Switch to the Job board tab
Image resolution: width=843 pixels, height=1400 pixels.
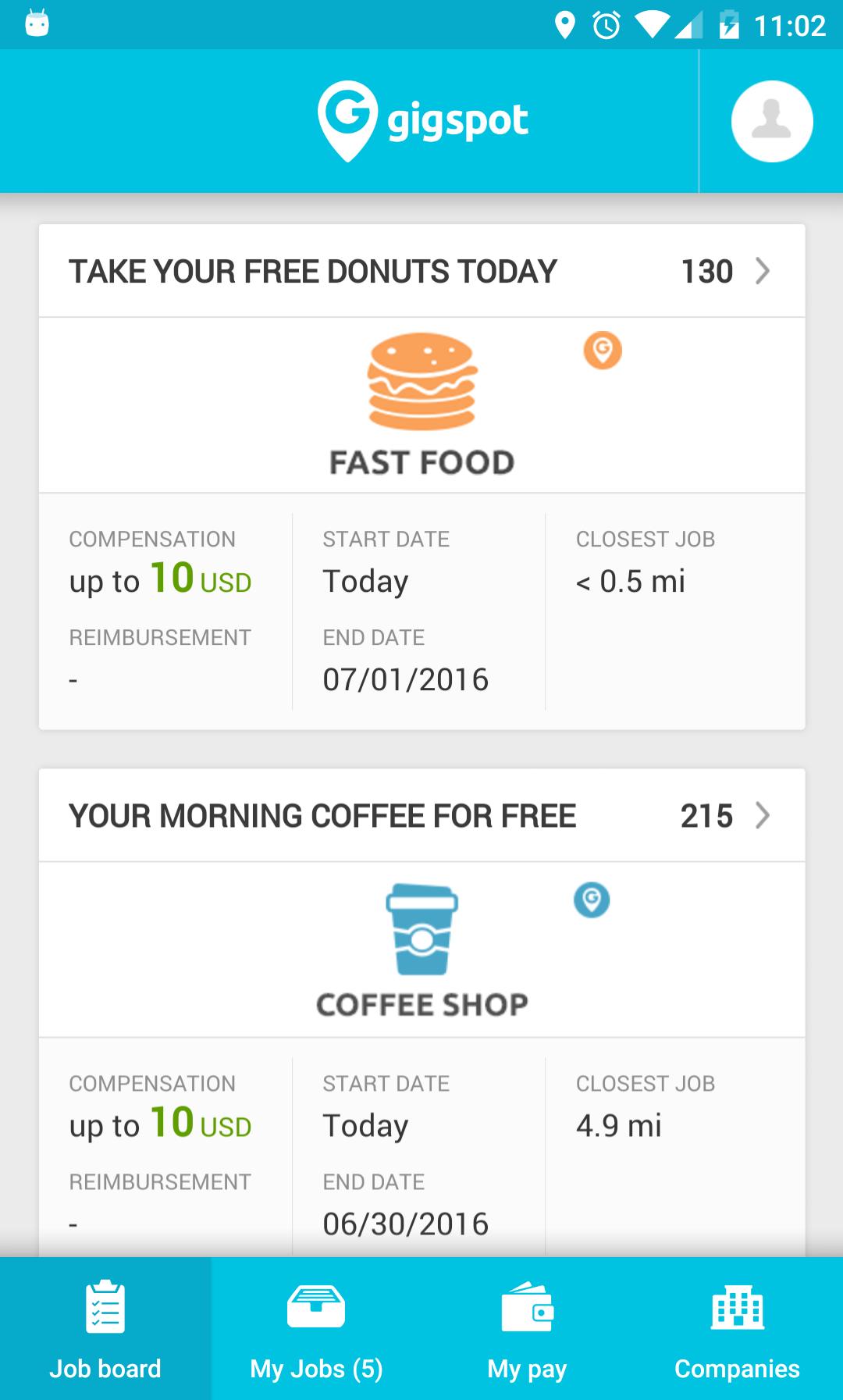coord(105,1329)
